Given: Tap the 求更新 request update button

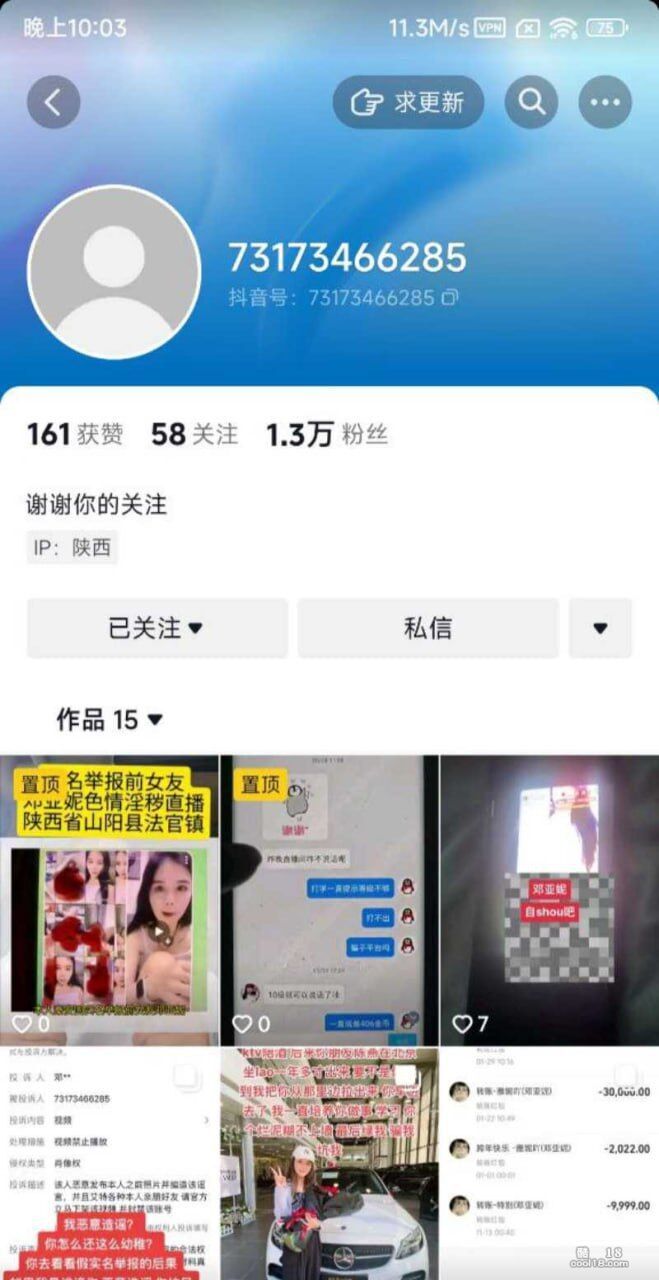Looking at the screenshot, I should pyautogui.click(x=408, y=102).
